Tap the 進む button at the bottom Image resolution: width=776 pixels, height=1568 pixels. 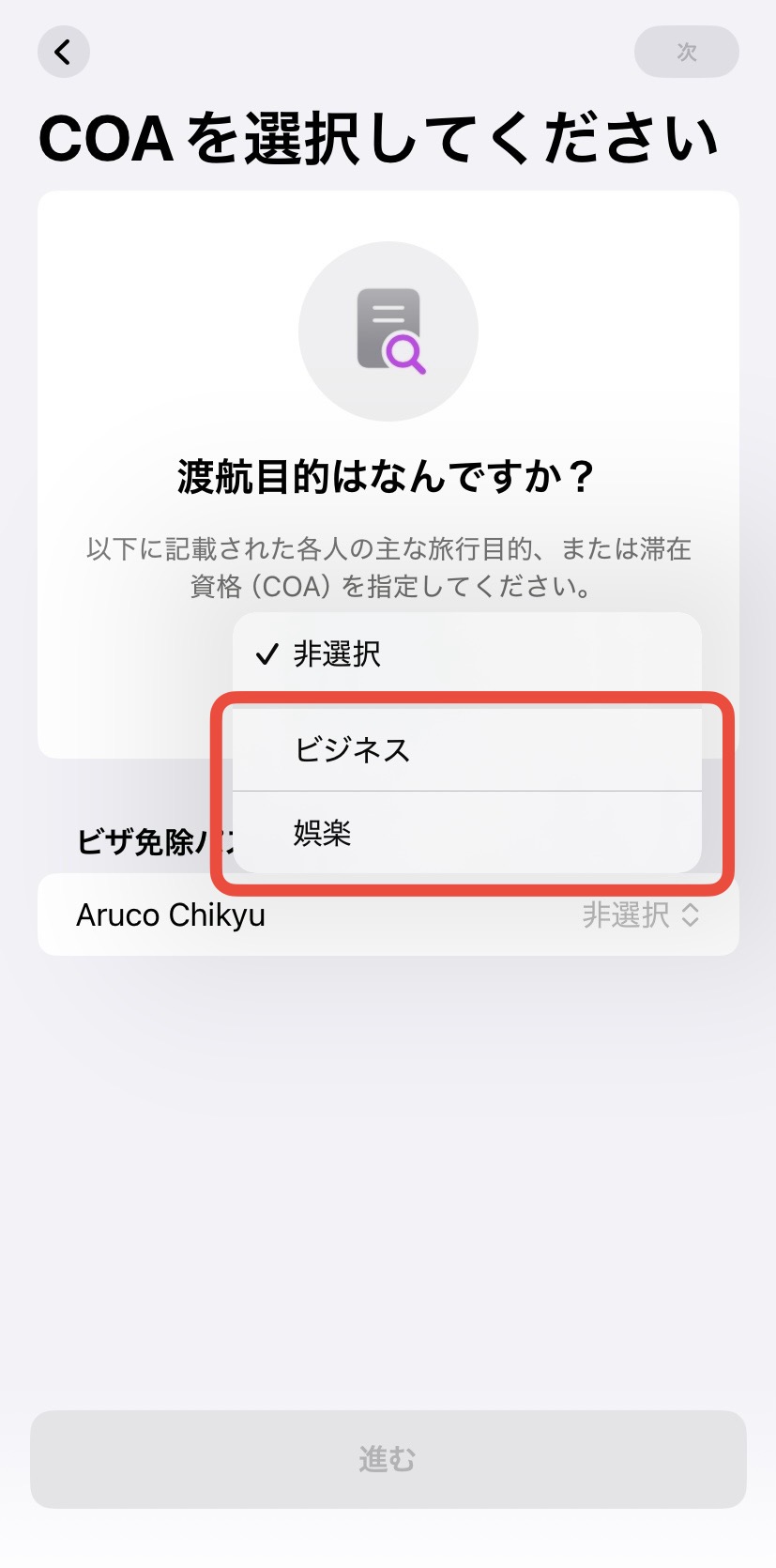tap(388, 1459)
